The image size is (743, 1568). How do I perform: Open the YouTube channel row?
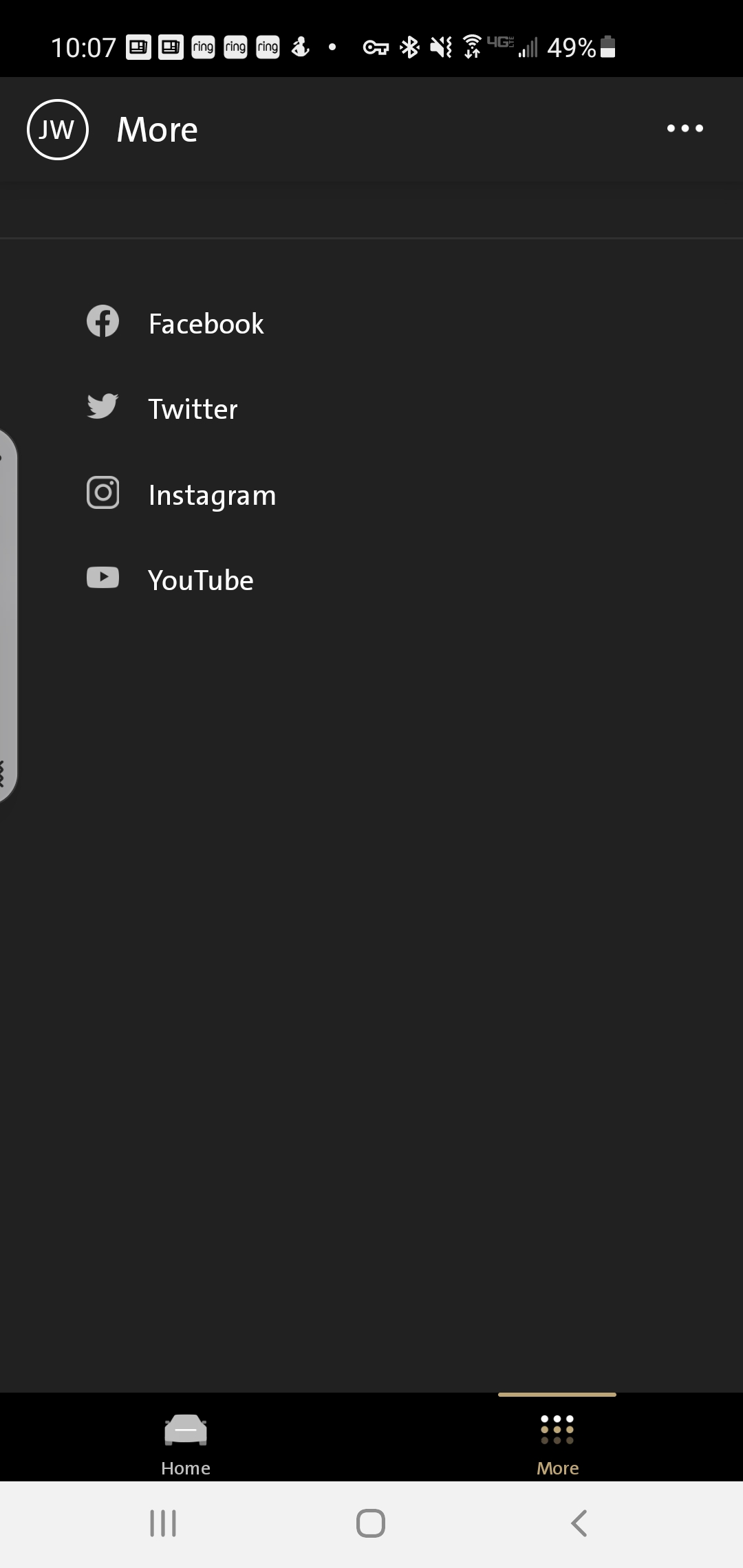pos(371,580)
